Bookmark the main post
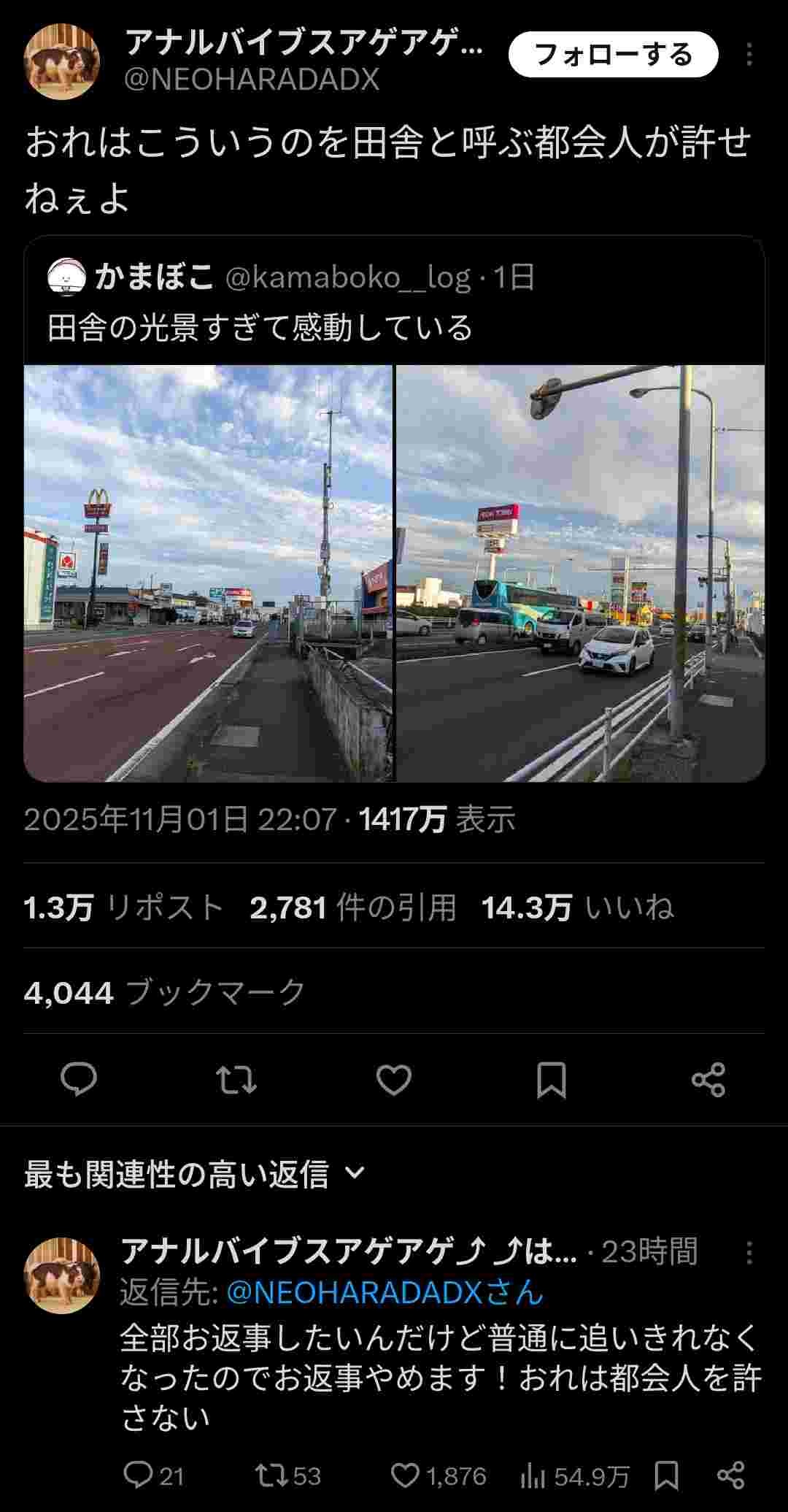Viewport: 788px width, 1512px height. [x=552, y=1079]
